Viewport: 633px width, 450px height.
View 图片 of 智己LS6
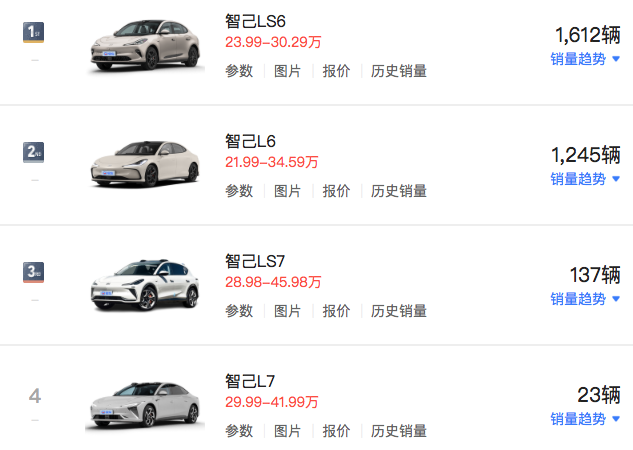(x=287, y=71)
